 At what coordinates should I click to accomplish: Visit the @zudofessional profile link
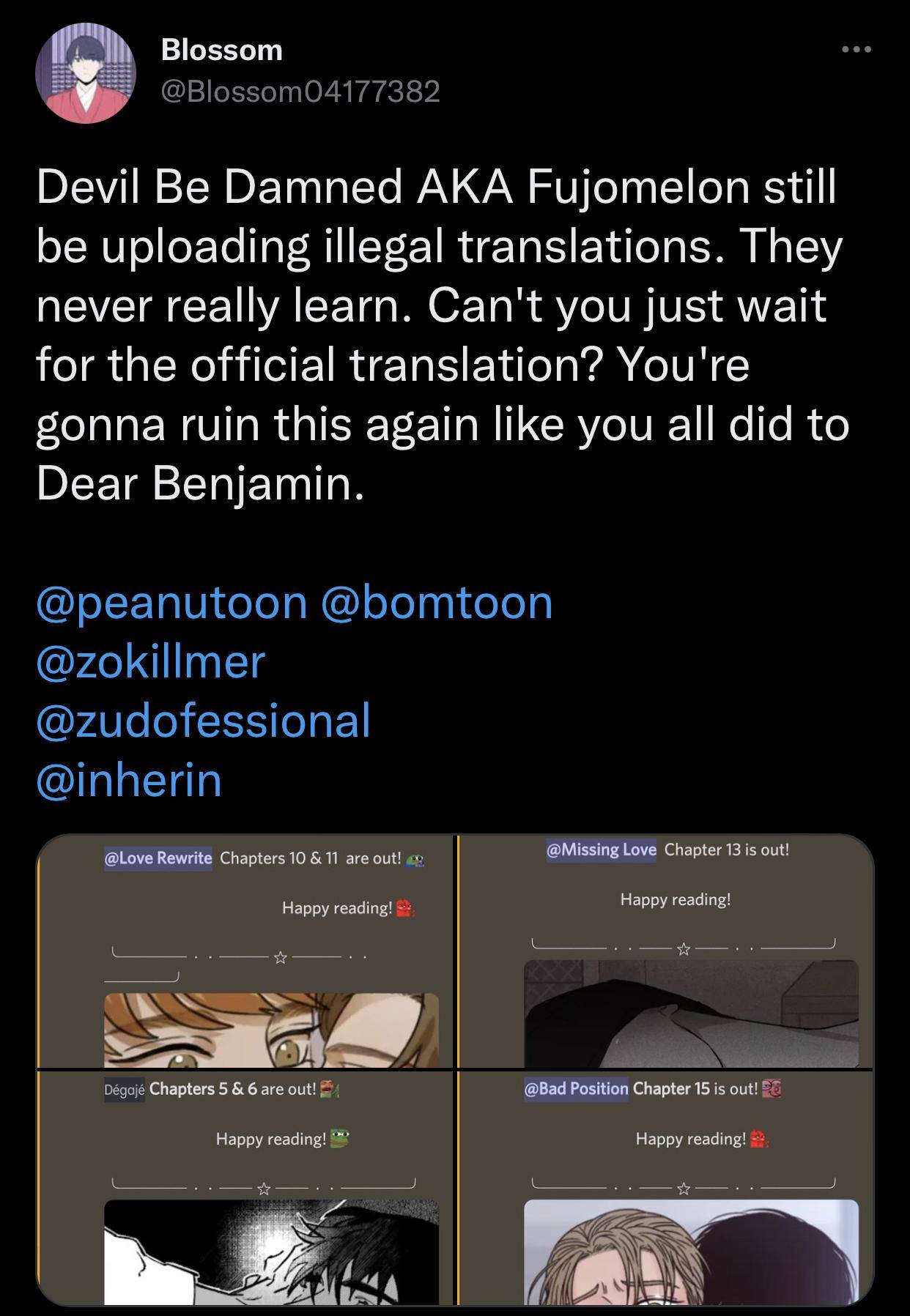coord(203,720)
